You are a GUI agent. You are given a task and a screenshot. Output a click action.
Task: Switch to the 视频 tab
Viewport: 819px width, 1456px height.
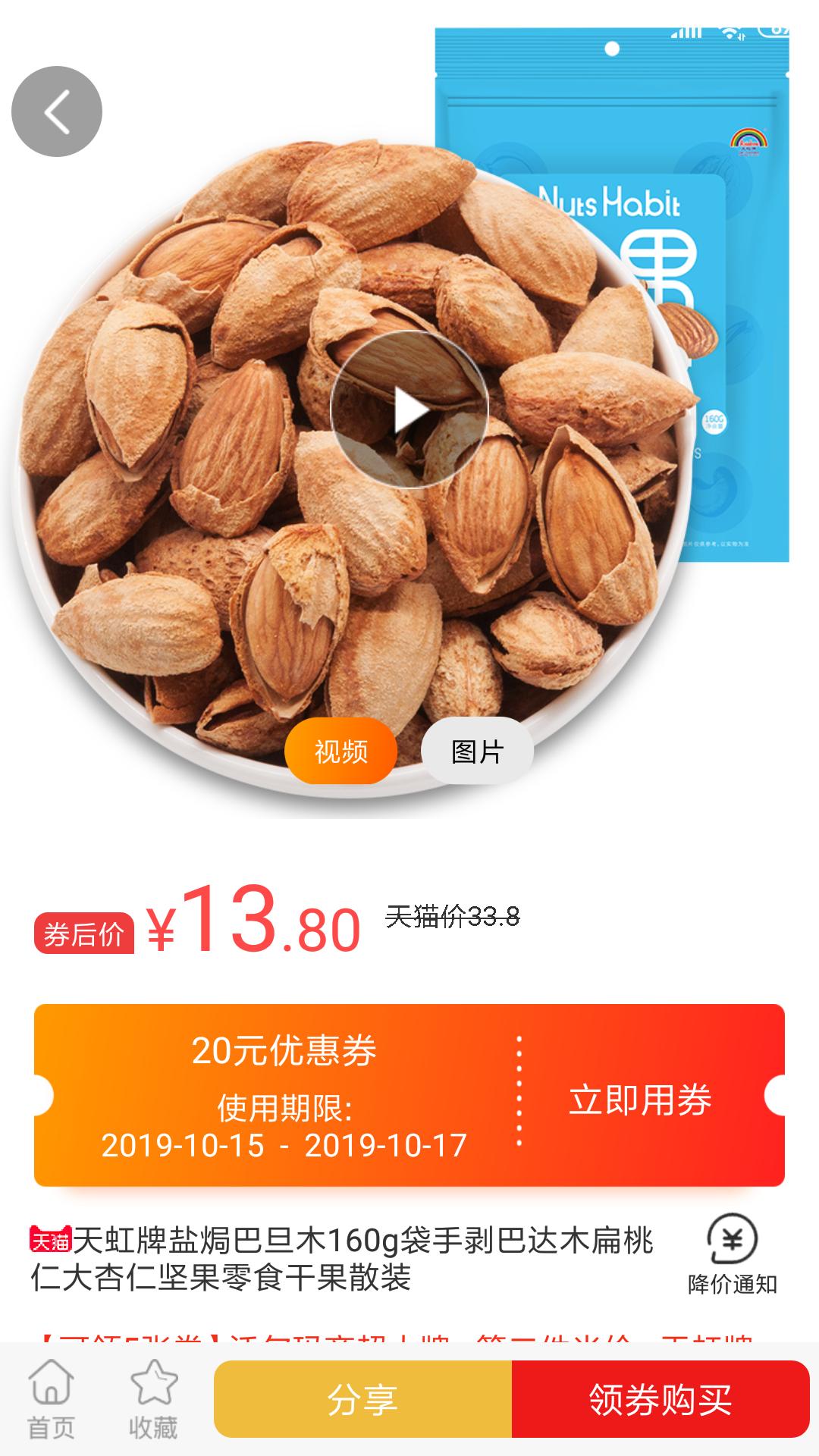[340, 751]
